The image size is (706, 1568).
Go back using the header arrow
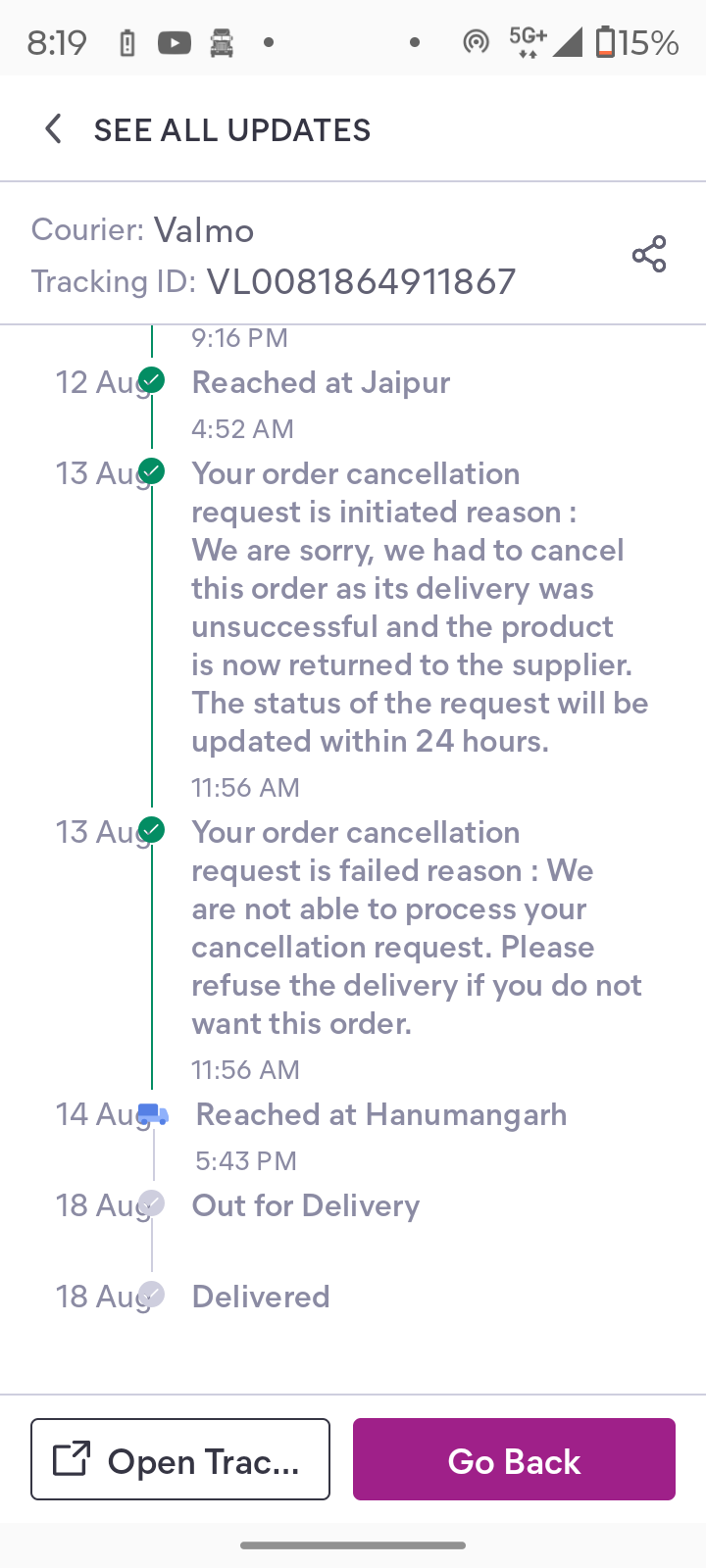(53, 129)
